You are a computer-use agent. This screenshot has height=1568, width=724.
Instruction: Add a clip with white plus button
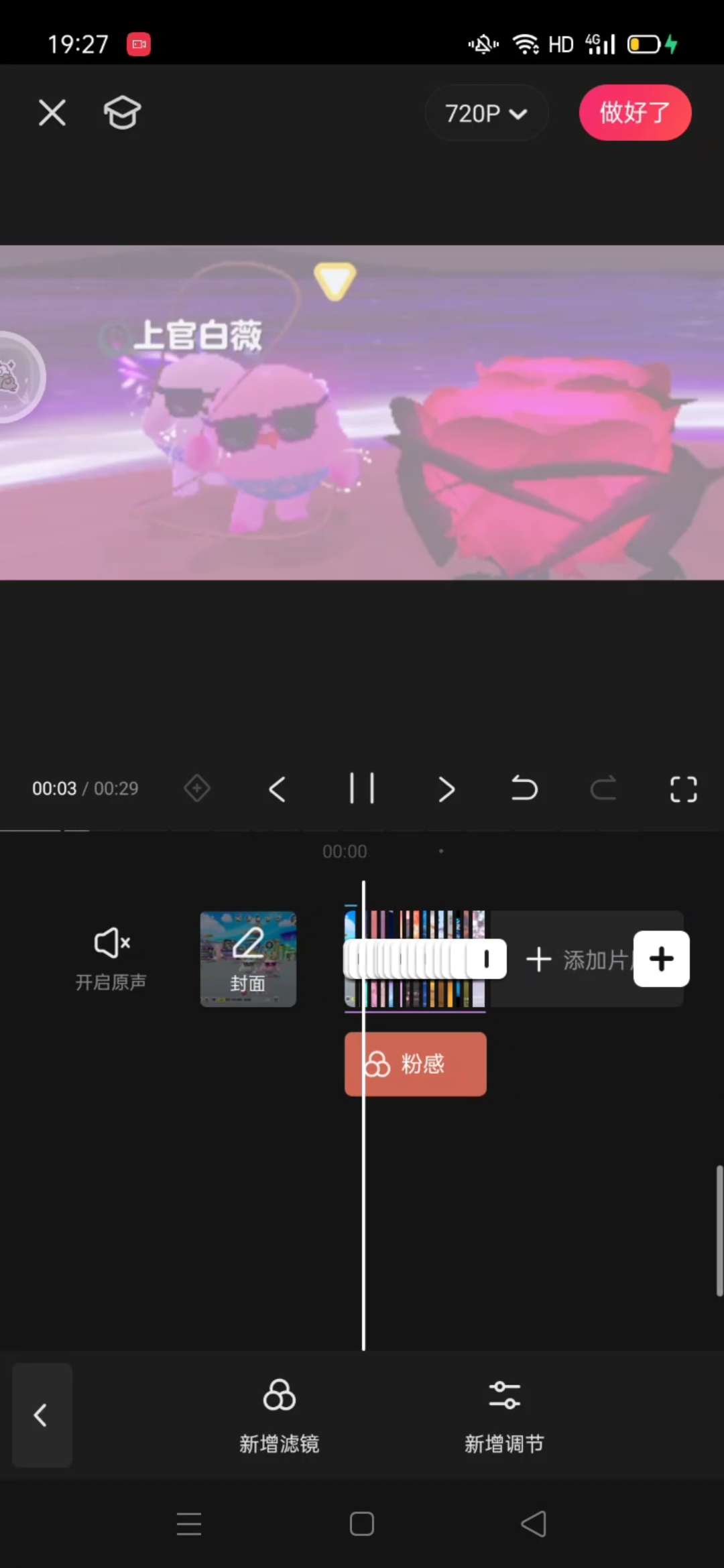click(x=662, y=959)
